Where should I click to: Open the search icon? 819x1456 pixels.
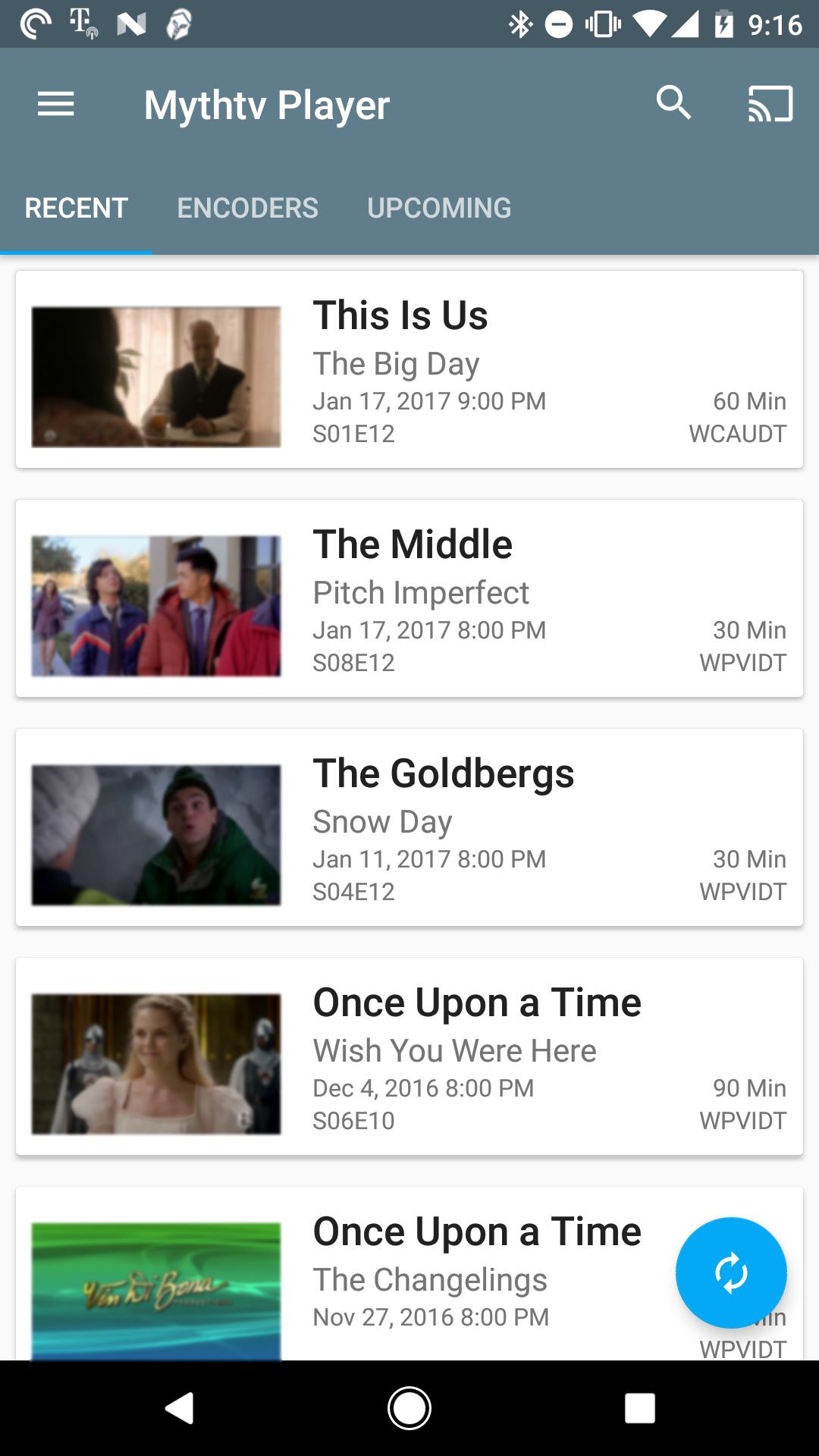pos(673,103)
